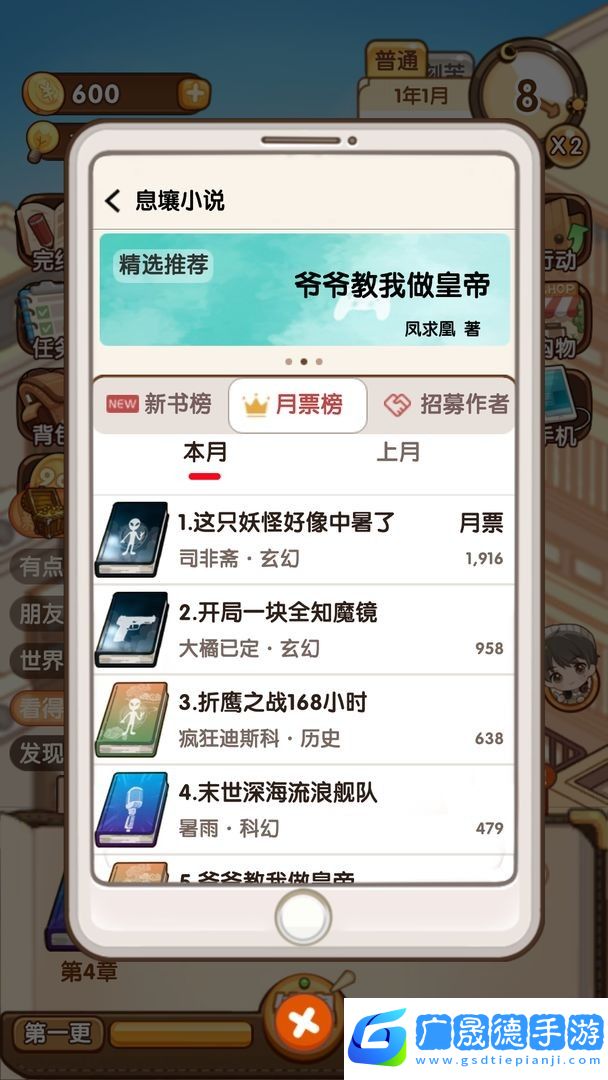Show 本月 ranking
This screenshot has height=1080, width=608.
pos(205,453)
